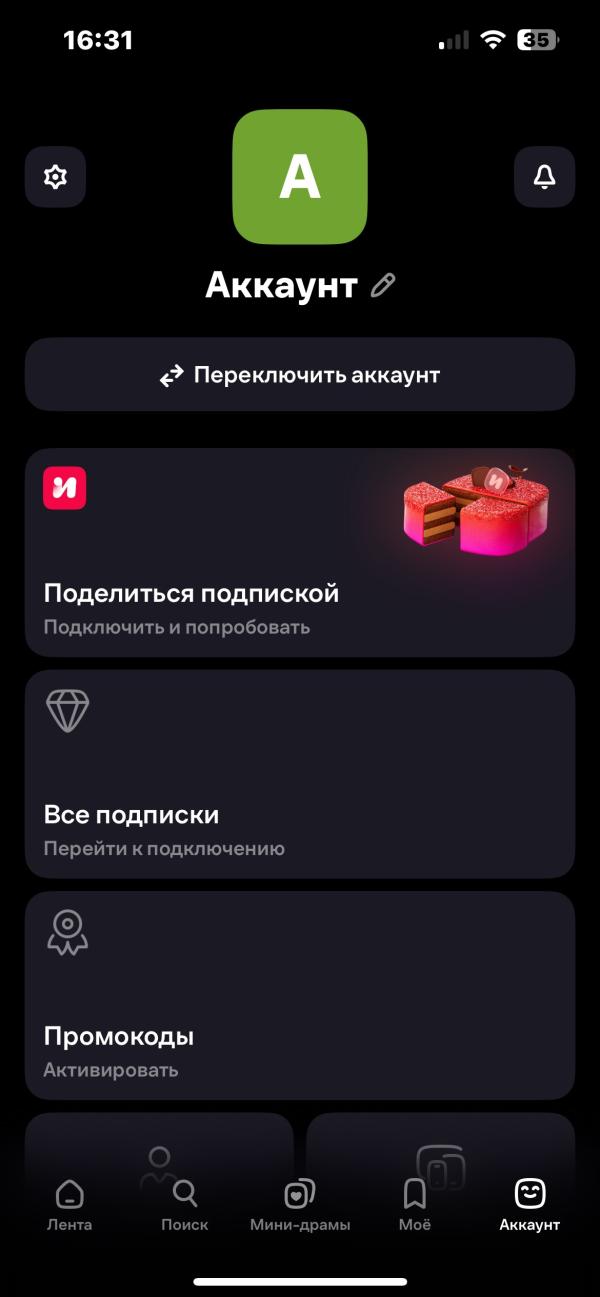Tap Переключить аккаунт button
Screen dimensions: 600x1297
[x=300, y=375]
